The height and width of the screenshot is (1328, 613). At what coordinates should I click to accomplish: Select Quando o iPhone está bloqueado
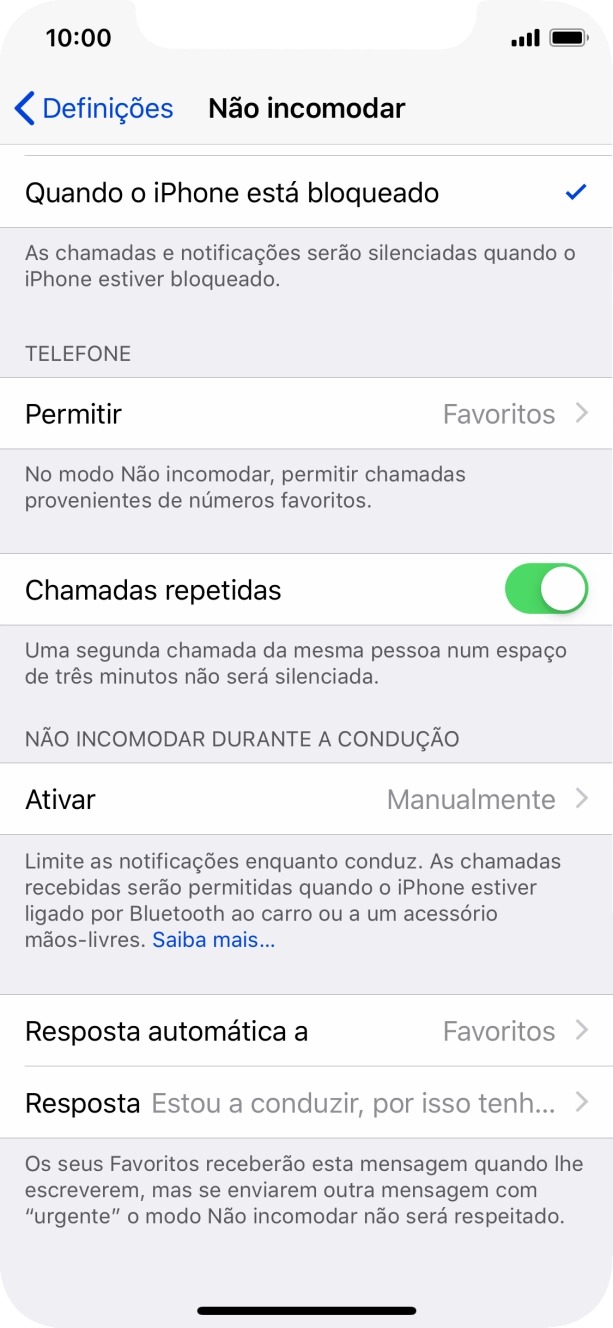pyautogui.click(x=306, y=192)
